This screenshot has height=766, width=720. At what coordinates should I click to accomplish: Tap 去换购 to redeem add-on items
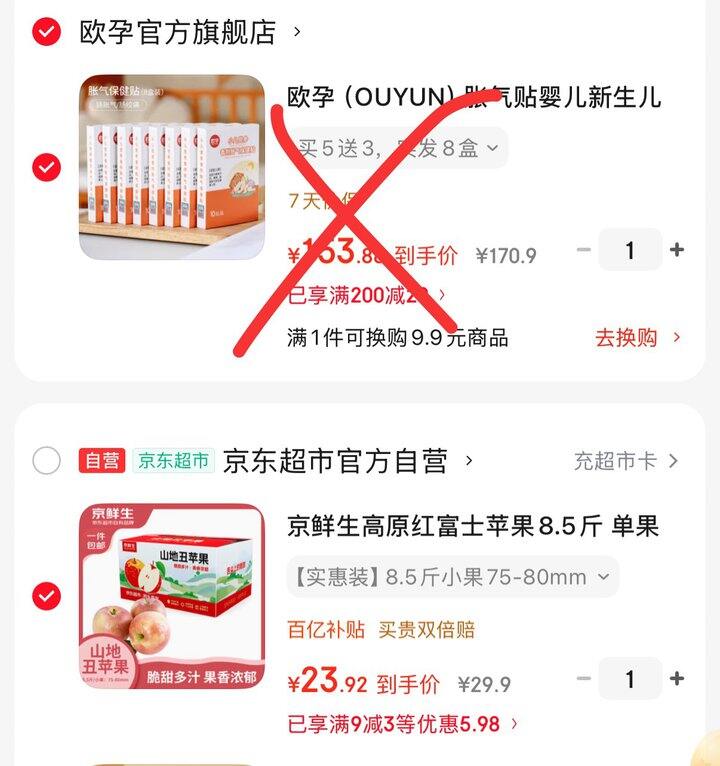[637, 338]
